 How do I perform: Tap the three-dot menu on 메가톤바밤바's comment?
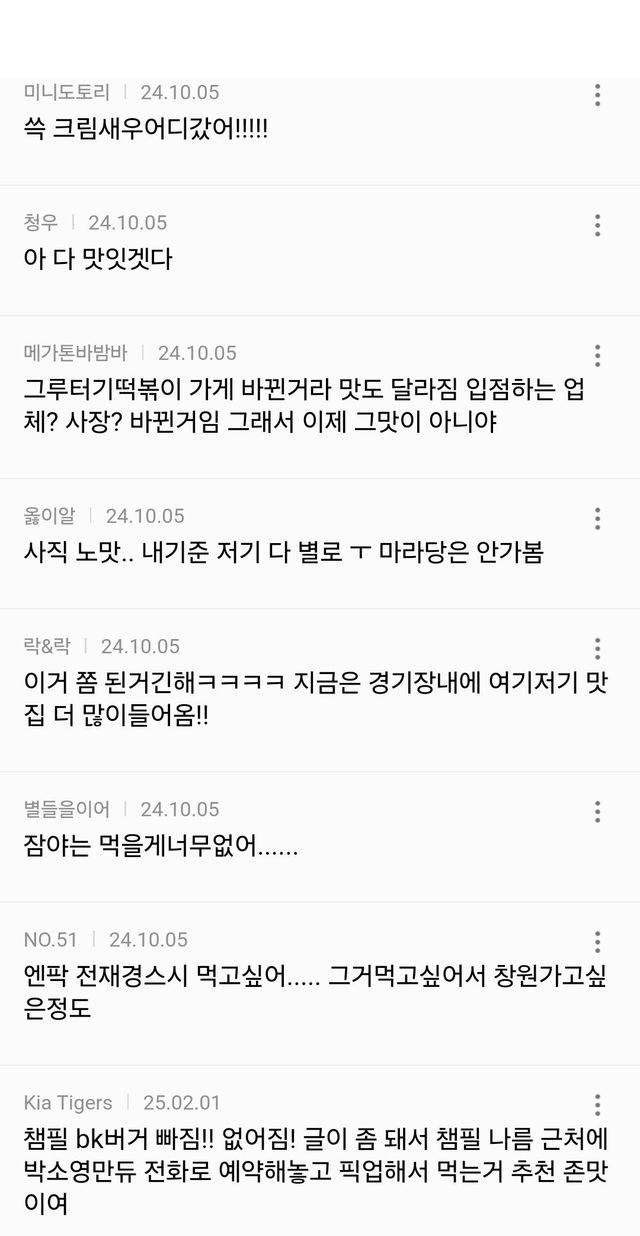click(597, 356)
